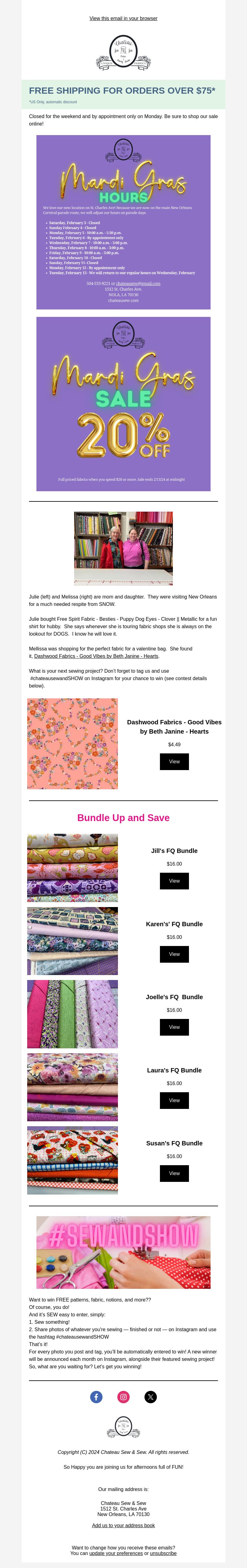The height and width of the screenshot is (1568, 247).
Task: View Karen's FQ Bundle
Action: (x=174, y=954)
